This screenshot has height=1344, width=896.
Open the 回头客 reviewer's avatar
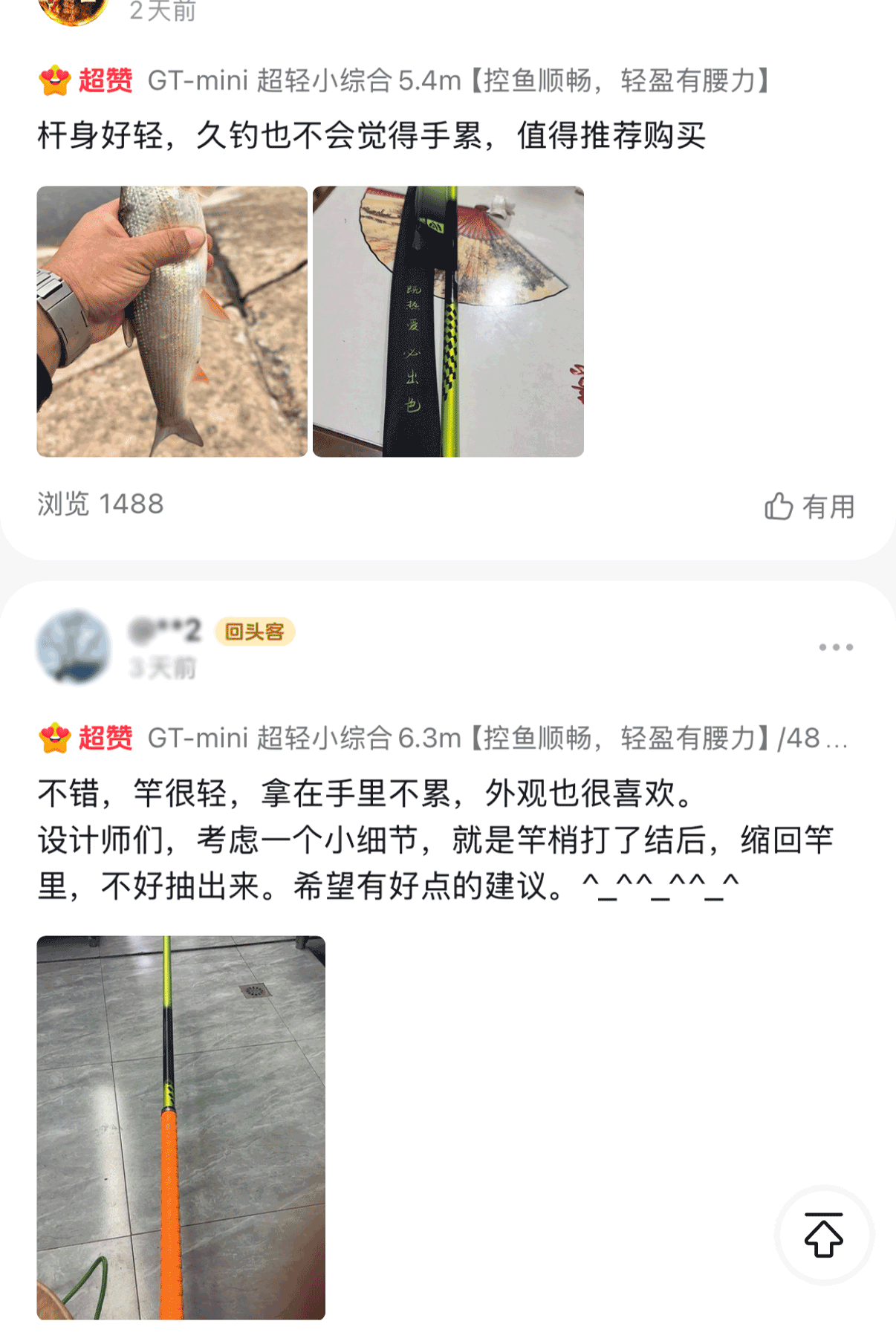(74, 646)
